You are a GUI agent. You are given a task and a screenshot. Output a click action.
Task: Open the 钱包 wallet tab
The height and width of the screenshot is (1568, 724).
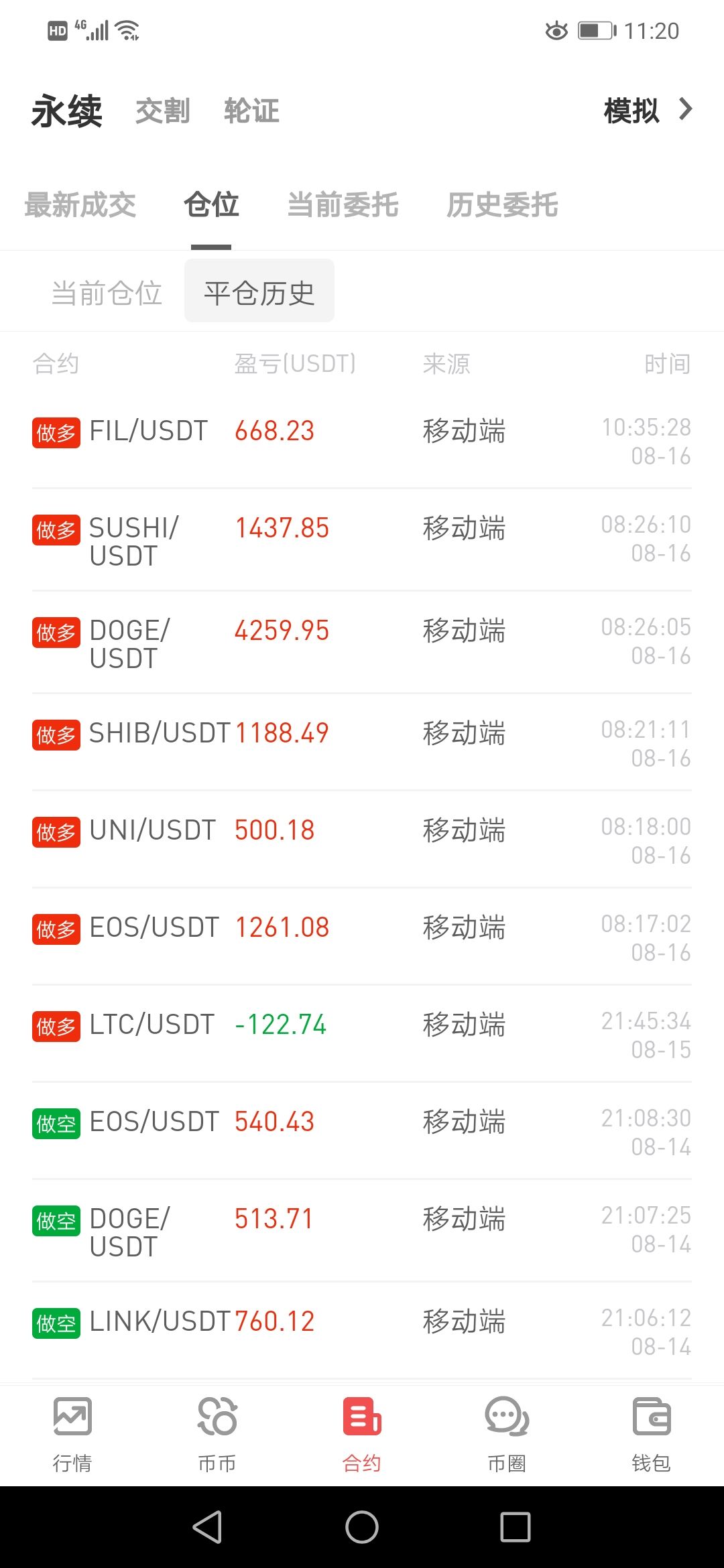coord(651,1434)
